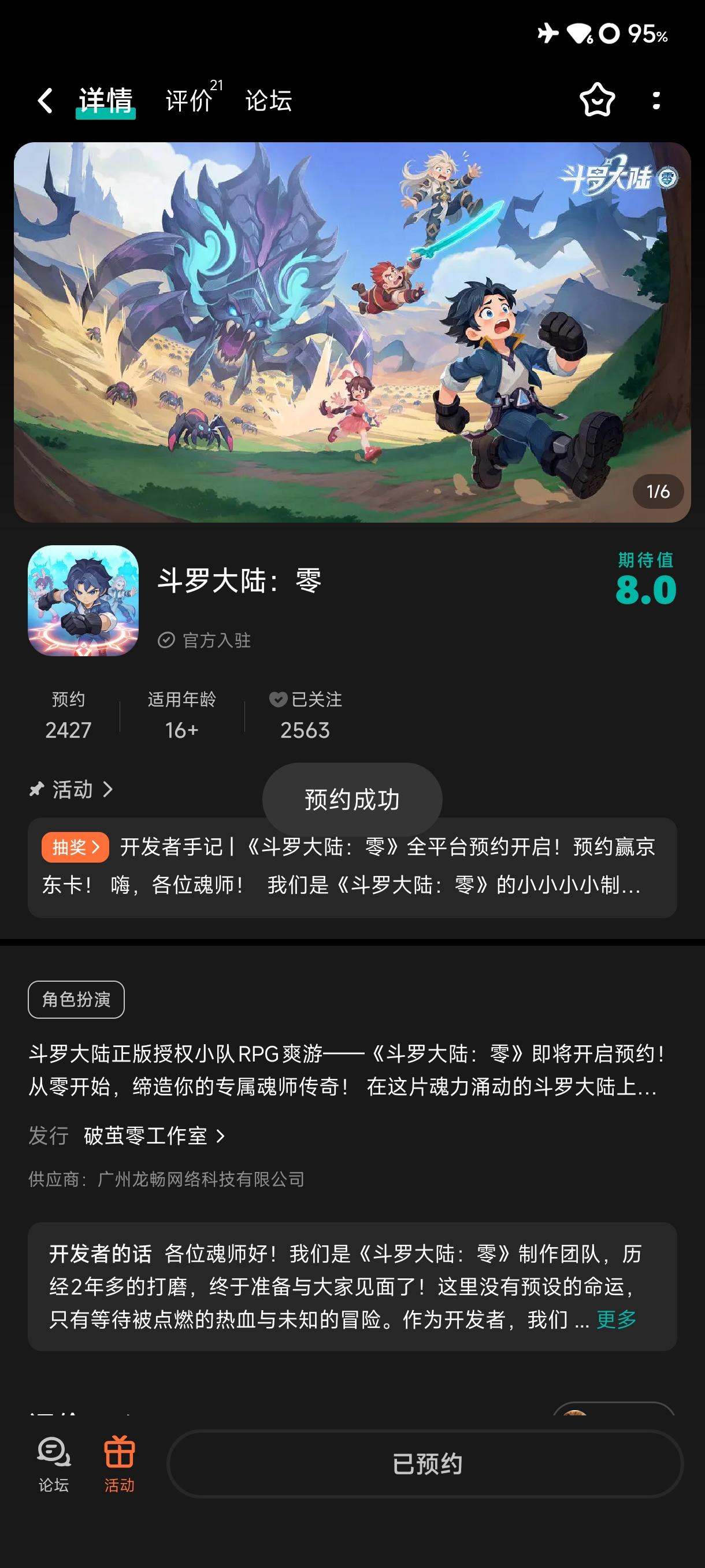Open the 角色扮演 genre tag
The width and height of the screenshot is (705, 1568).
point(76,999)
